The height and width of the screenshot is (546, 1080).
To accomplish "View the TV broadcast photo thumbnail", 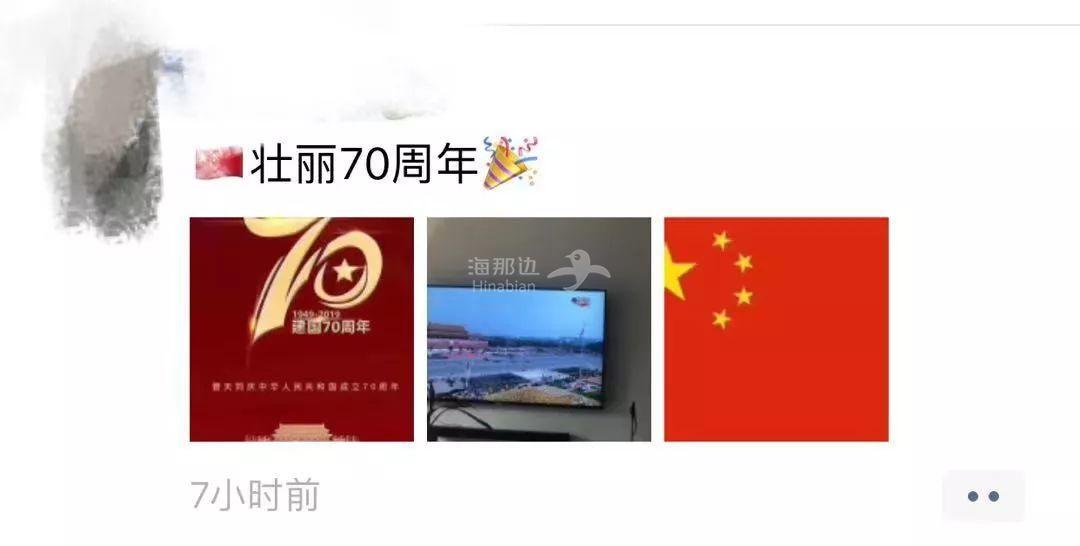I will [538, 329].
